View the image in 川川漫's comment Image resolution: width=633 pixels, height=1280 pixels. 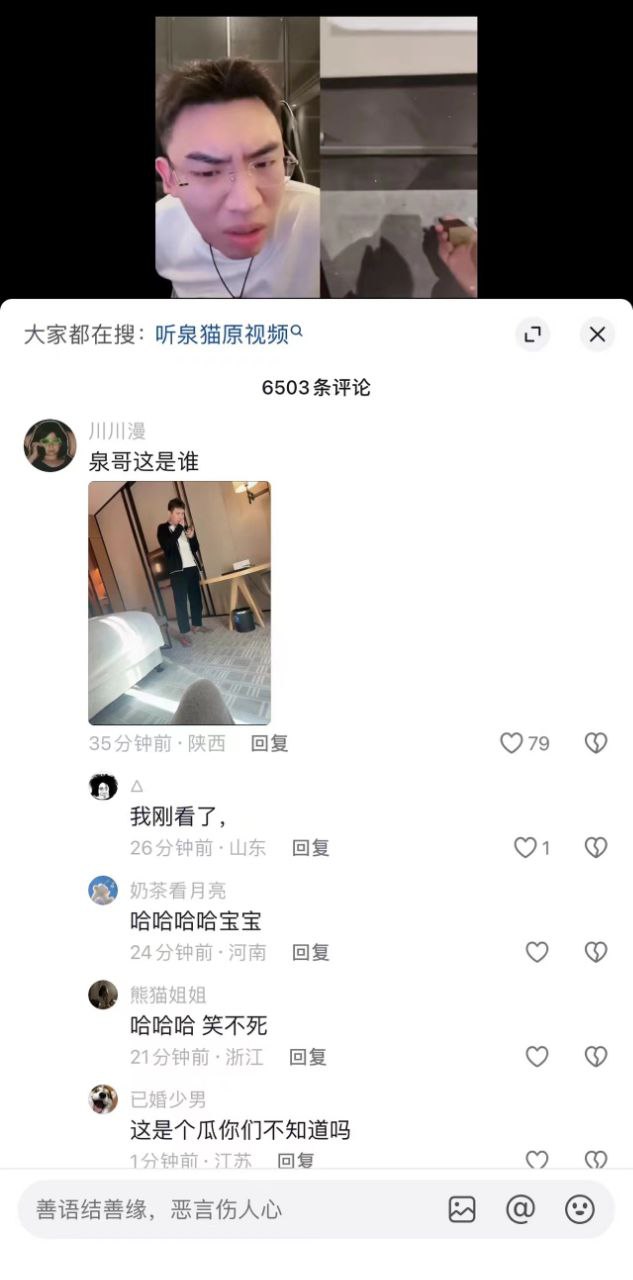(179, 602)
